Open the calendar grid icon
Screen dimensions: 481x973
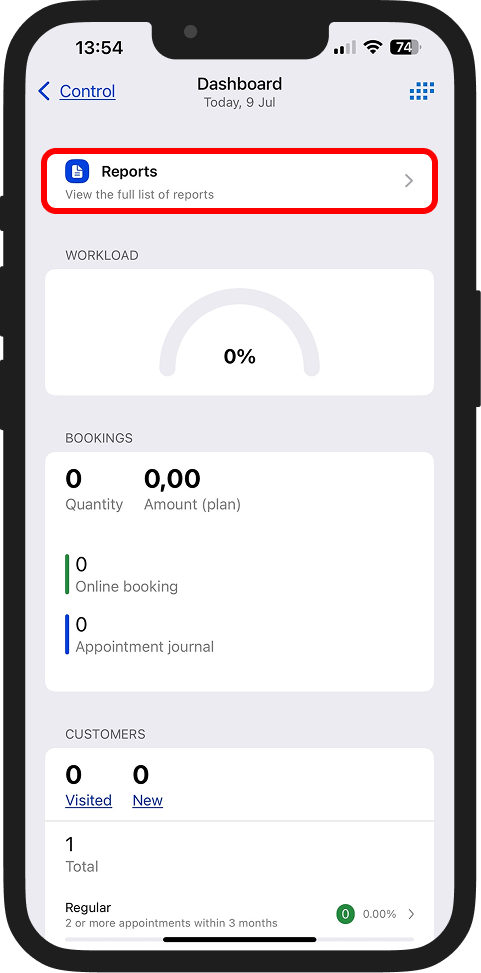pyautogui.click(x=421, y=91)
